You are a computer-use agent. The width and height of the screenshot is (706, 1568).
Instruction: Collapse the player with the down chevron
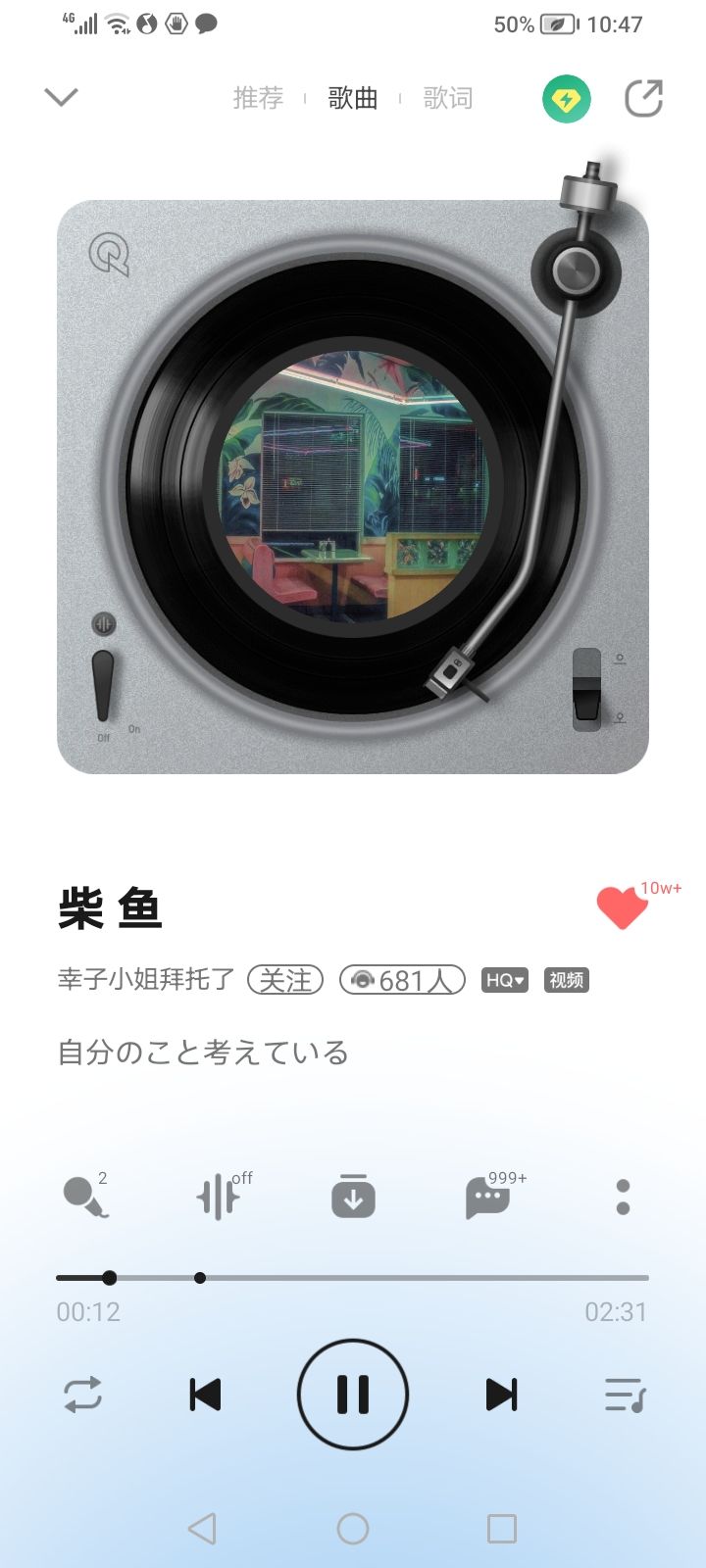coord(61,97)
